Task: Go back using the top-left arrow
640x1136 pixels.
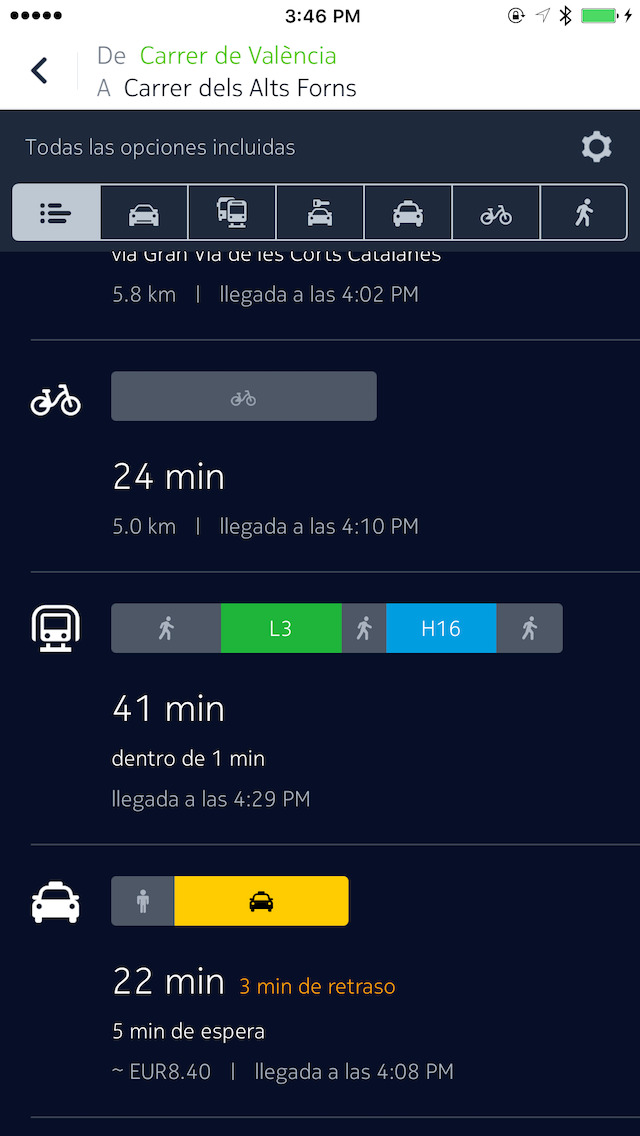Action: click(39, 70)
